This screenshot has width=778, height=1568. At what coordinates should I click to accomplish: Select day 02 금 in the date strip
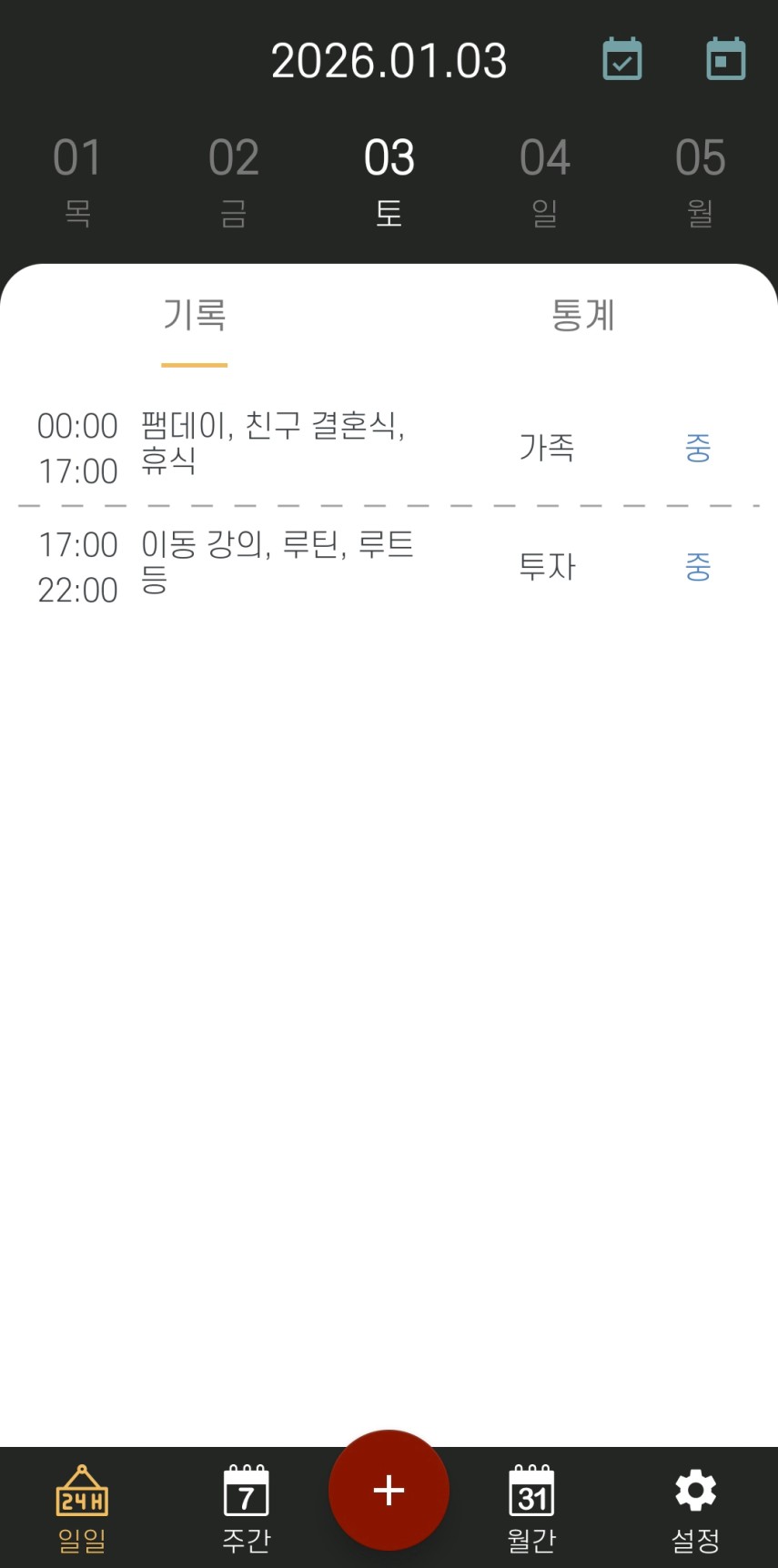[234, 180]
